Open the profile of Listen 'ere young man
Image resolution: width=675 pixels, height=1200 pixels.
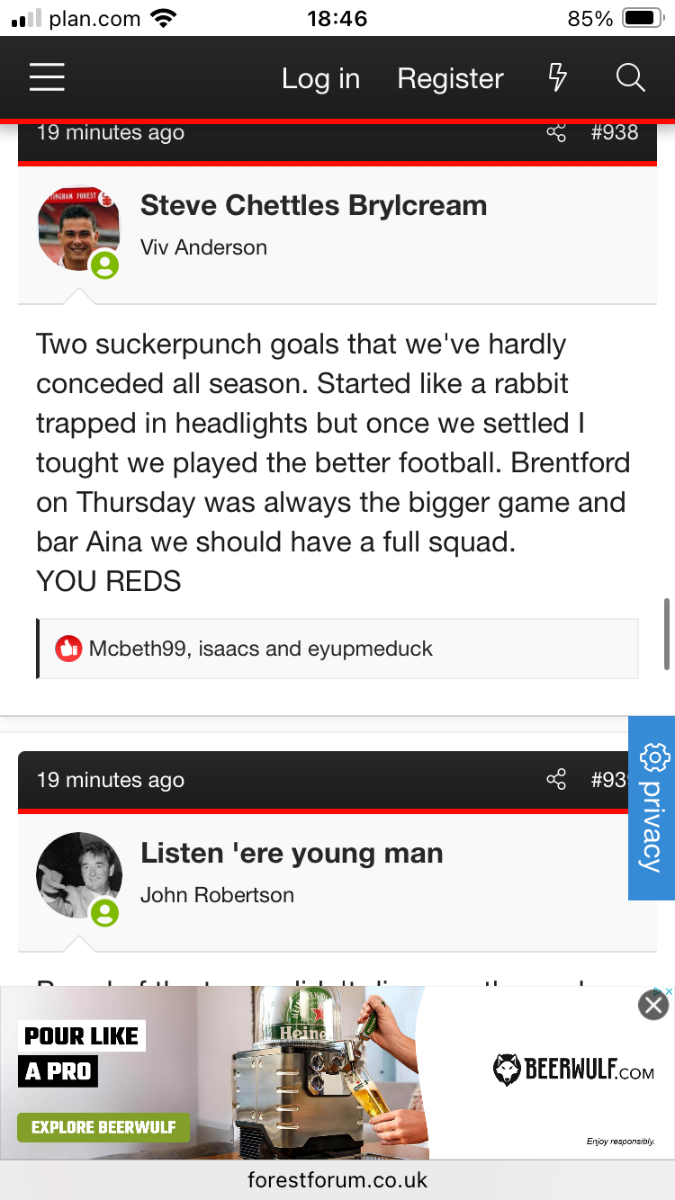click(x=291, y=854)
